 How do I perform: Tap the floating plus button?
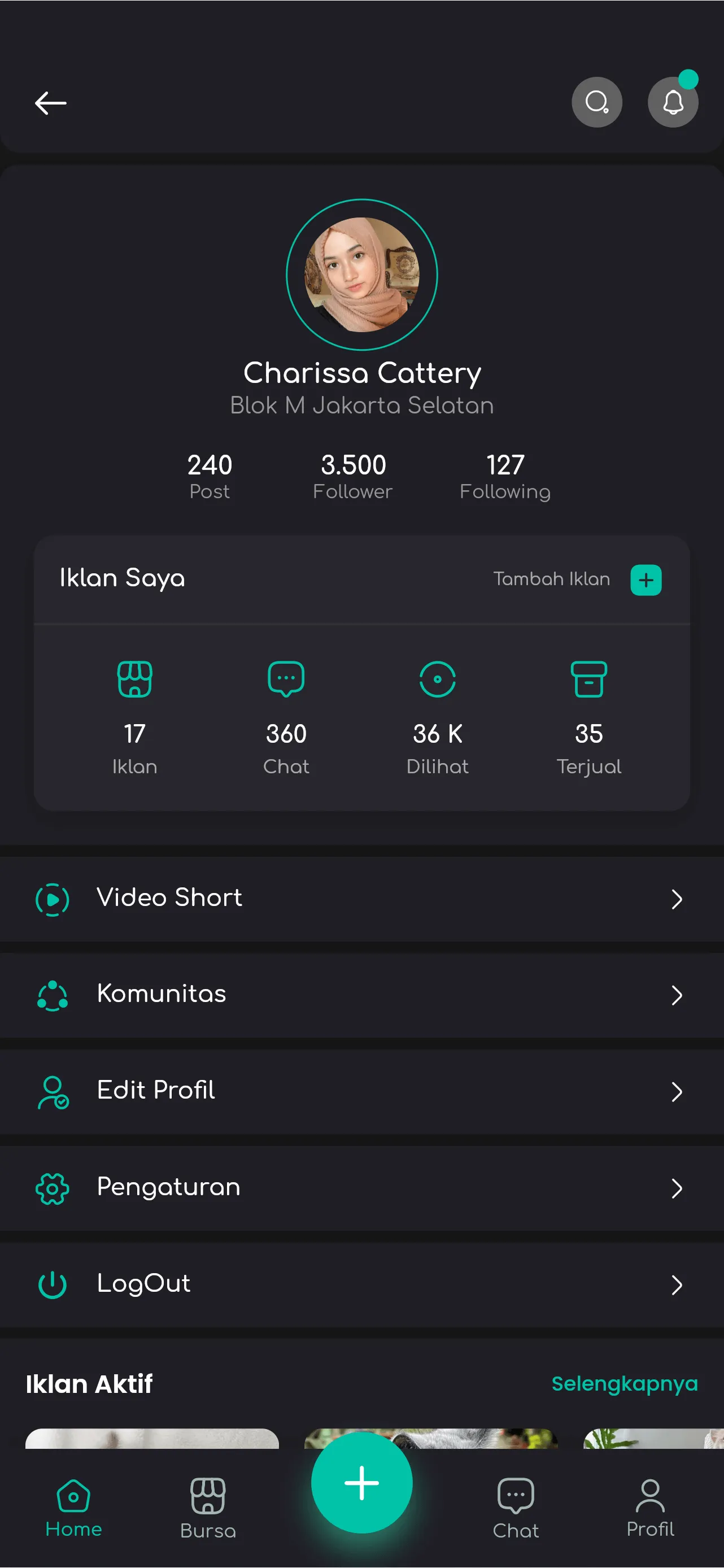tap(361, 1482)
